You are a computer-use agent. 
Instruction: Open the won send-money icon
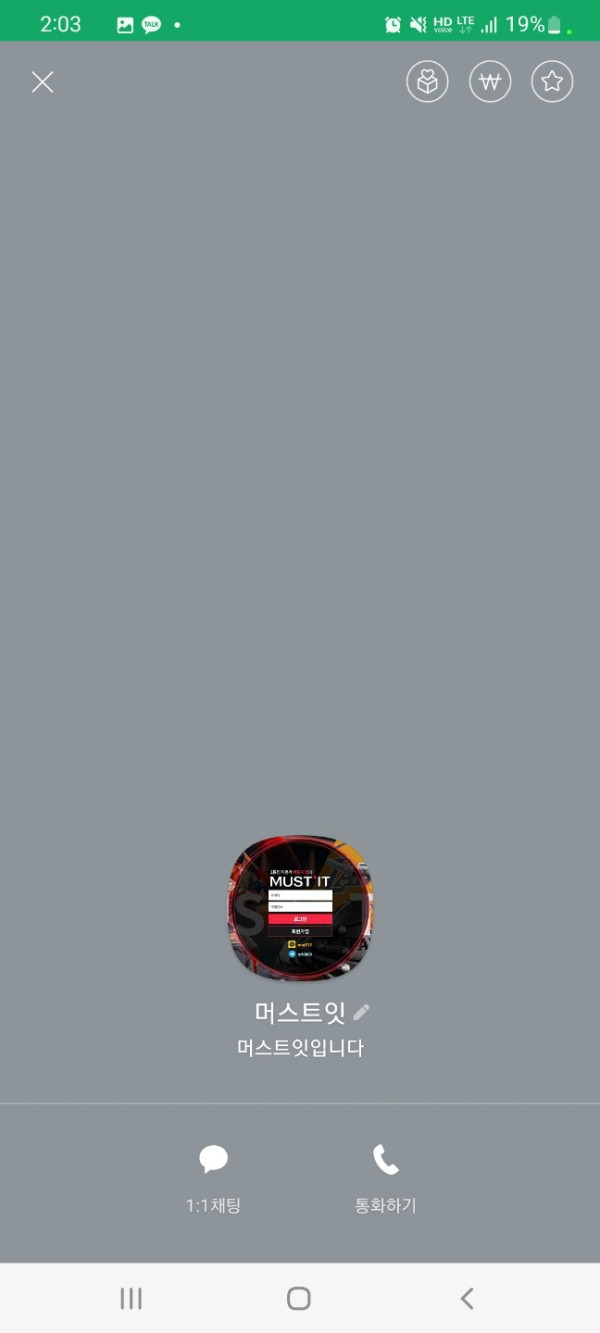pyautogui.click(x=490, y=82)
